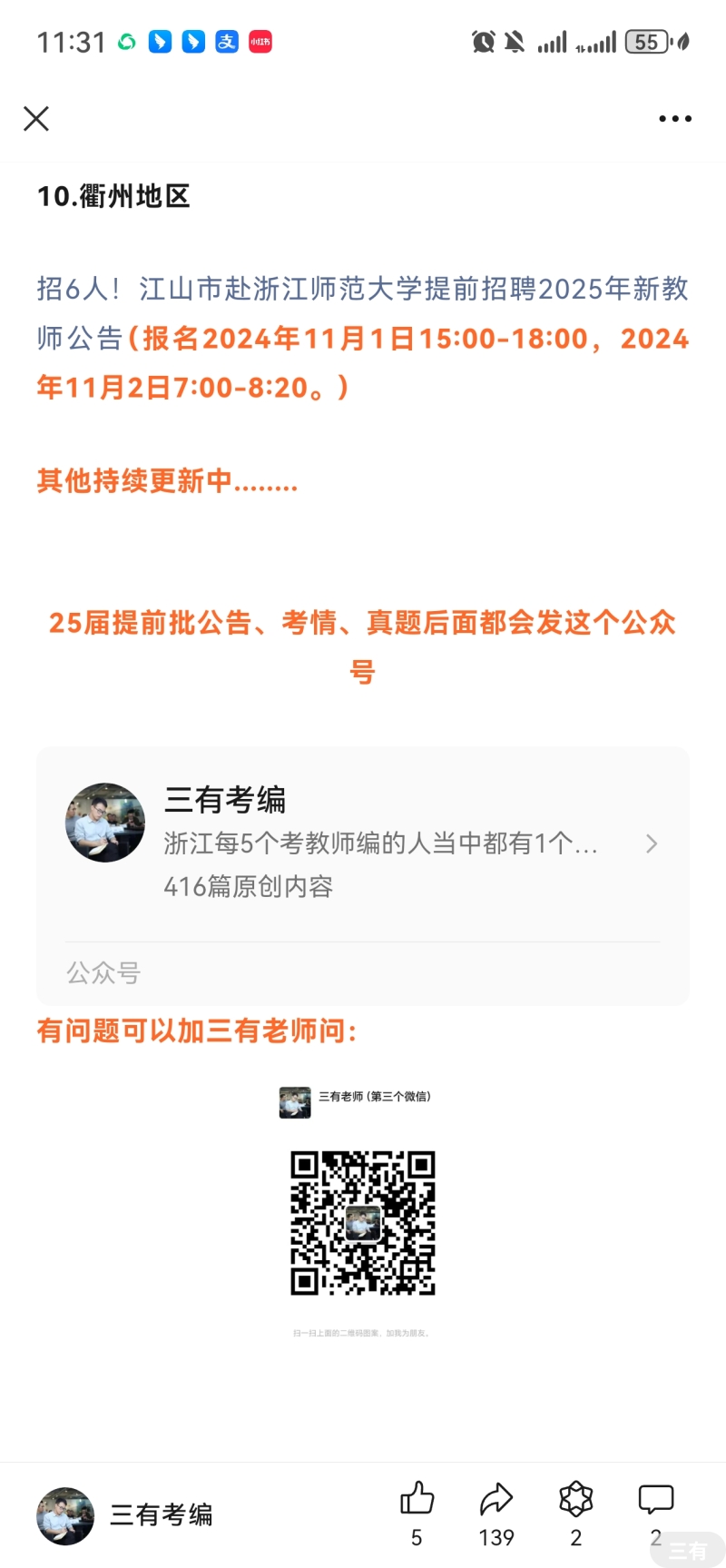Close the article with the X button
The image size is (726, 1568).
36,118
